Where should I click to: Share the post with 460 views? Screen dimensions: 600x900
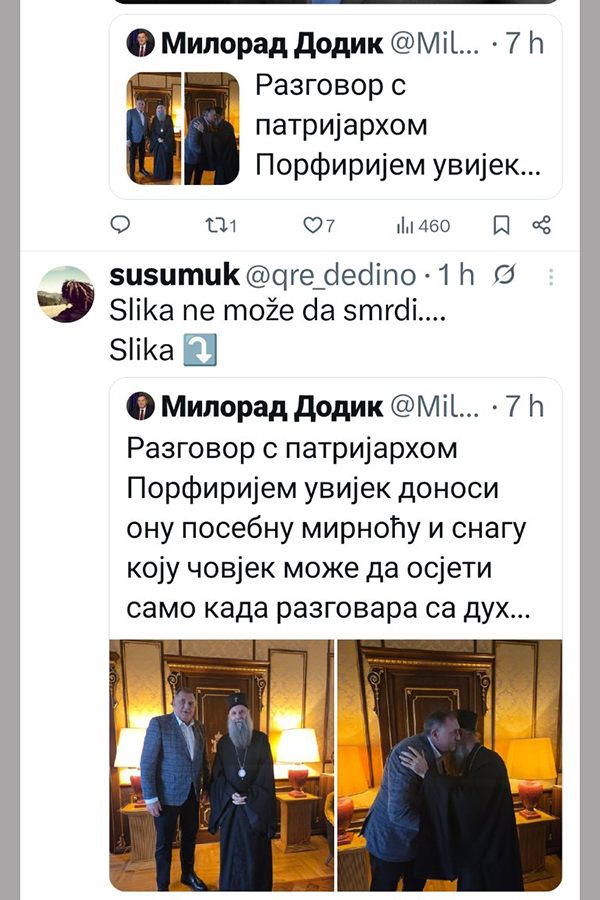tap(541, 226)
